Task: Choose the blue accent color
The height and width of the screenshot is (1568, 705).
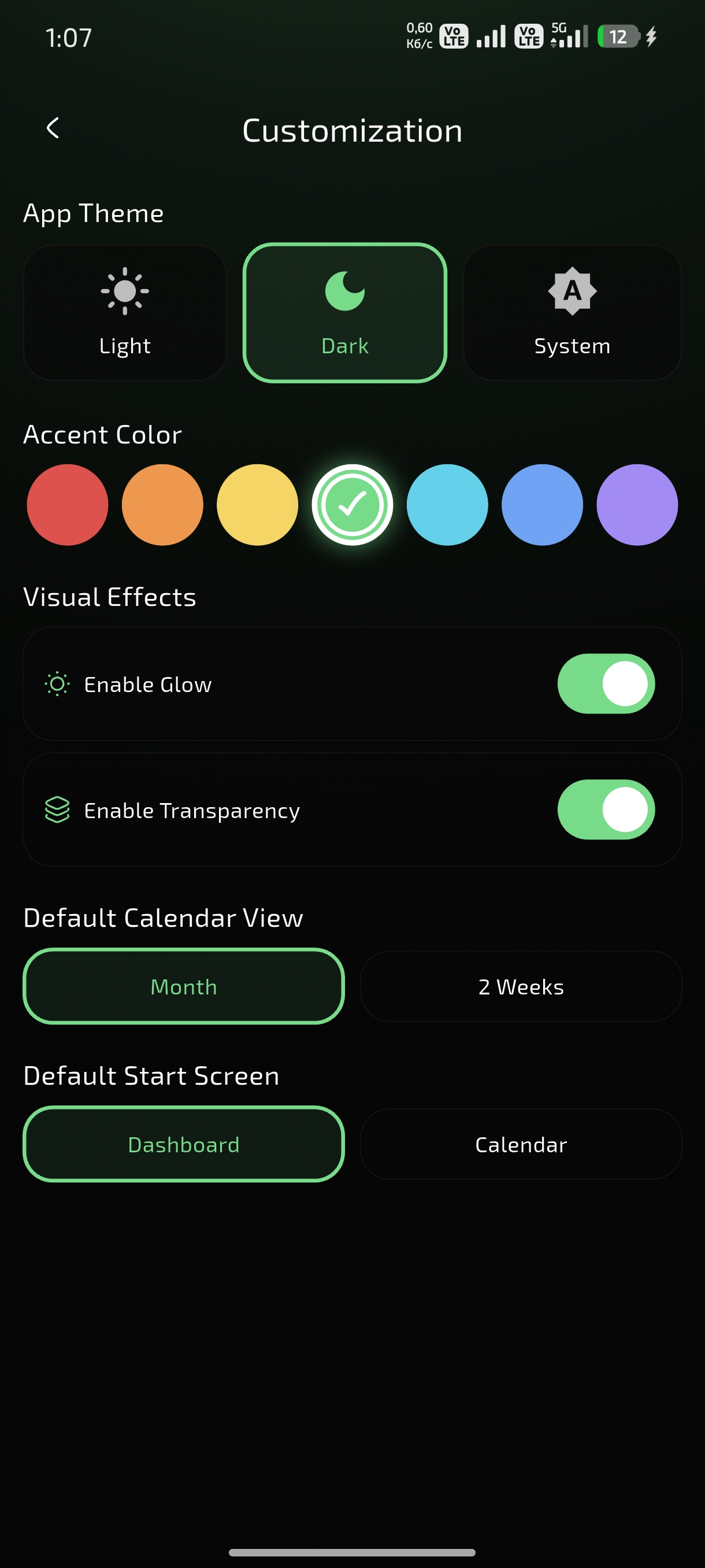Action: click(x=542, y=505)
